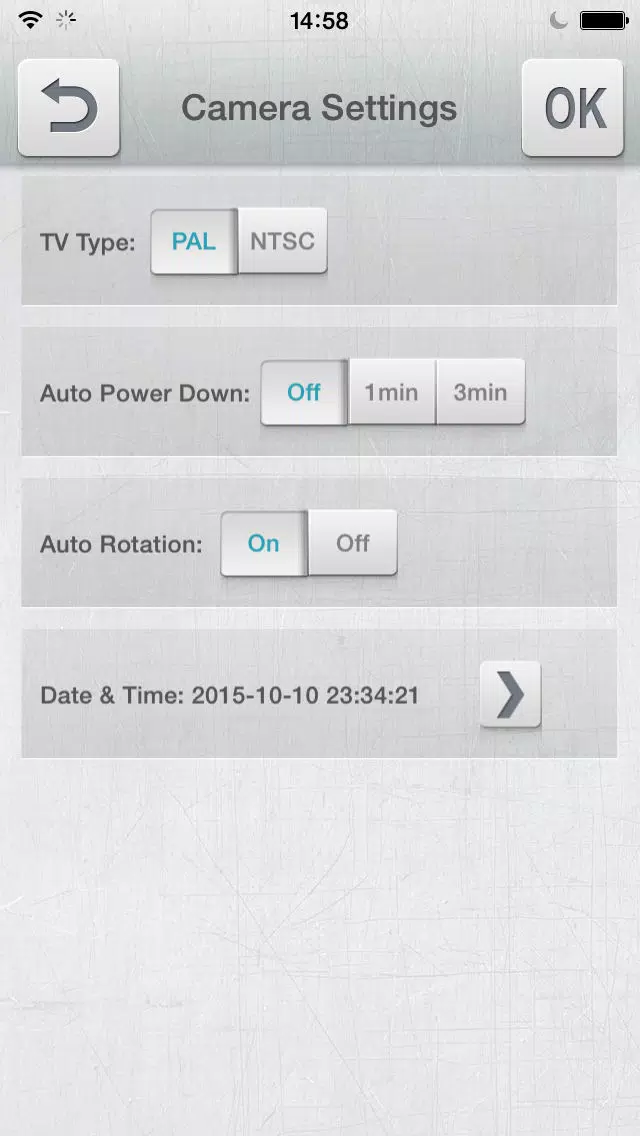
Task: Set Auto Power Down to Off
Action: (304, 392)
